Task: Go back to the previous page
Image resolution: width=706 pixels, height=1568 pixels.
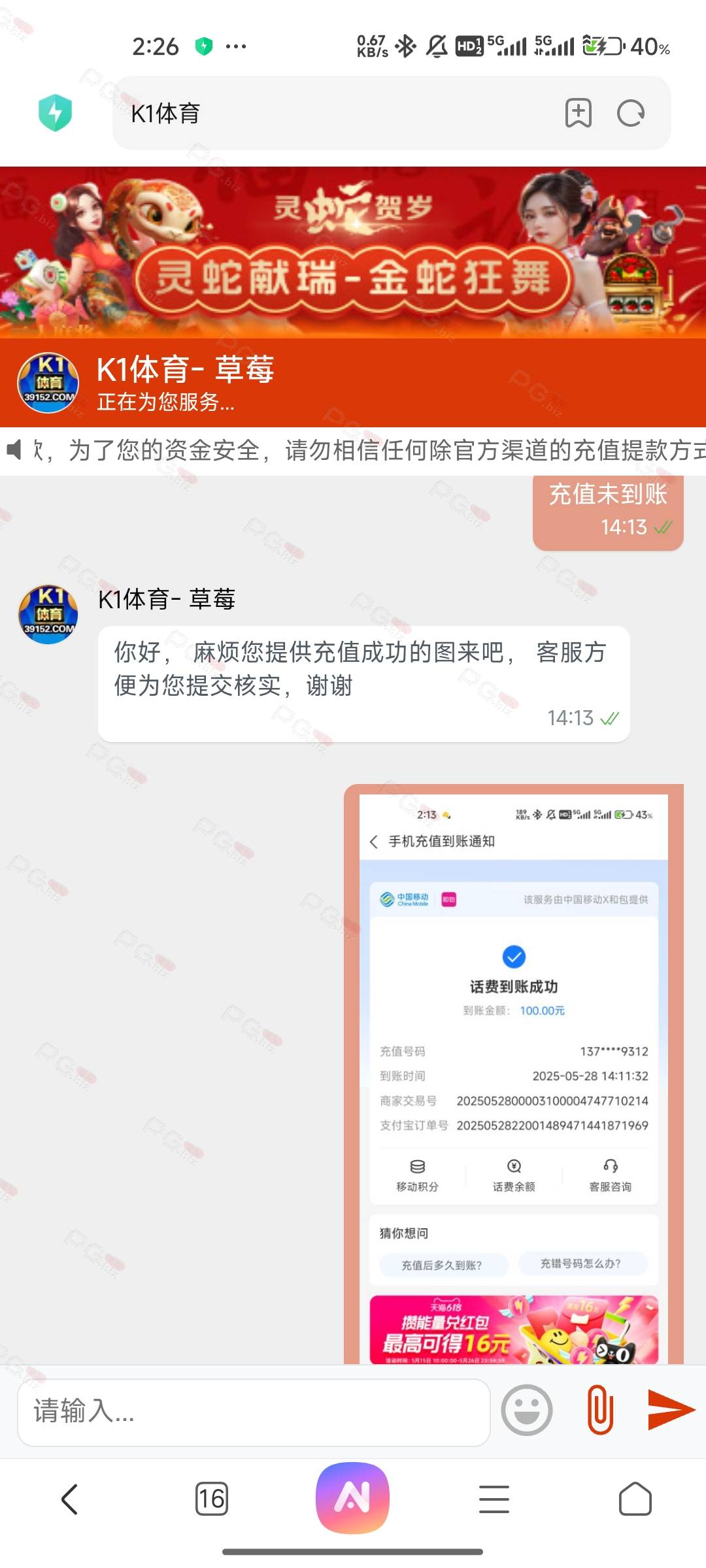Action: pos(70,1499)
